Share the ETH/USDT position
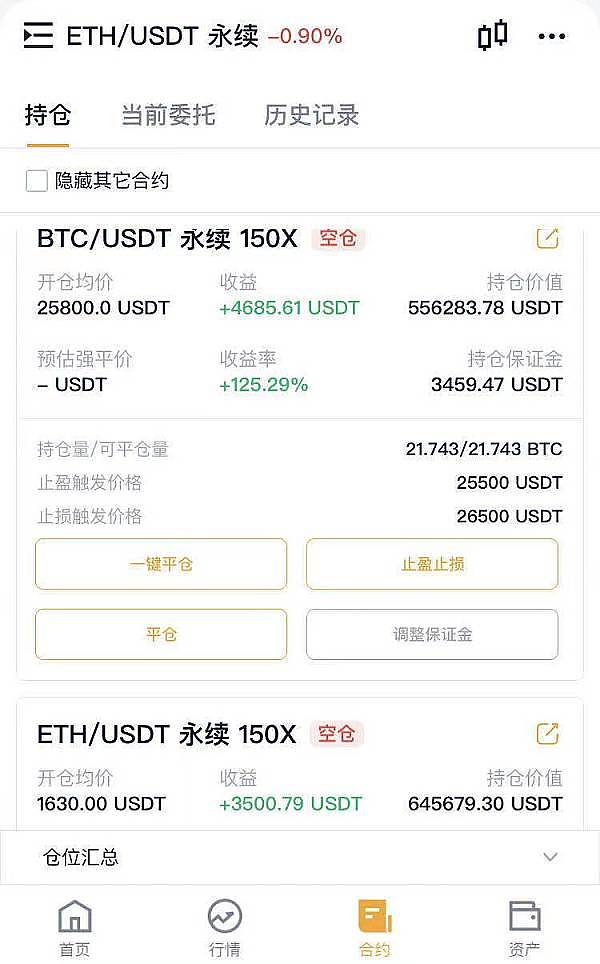 pyautogui.click(x=547, y=733)
